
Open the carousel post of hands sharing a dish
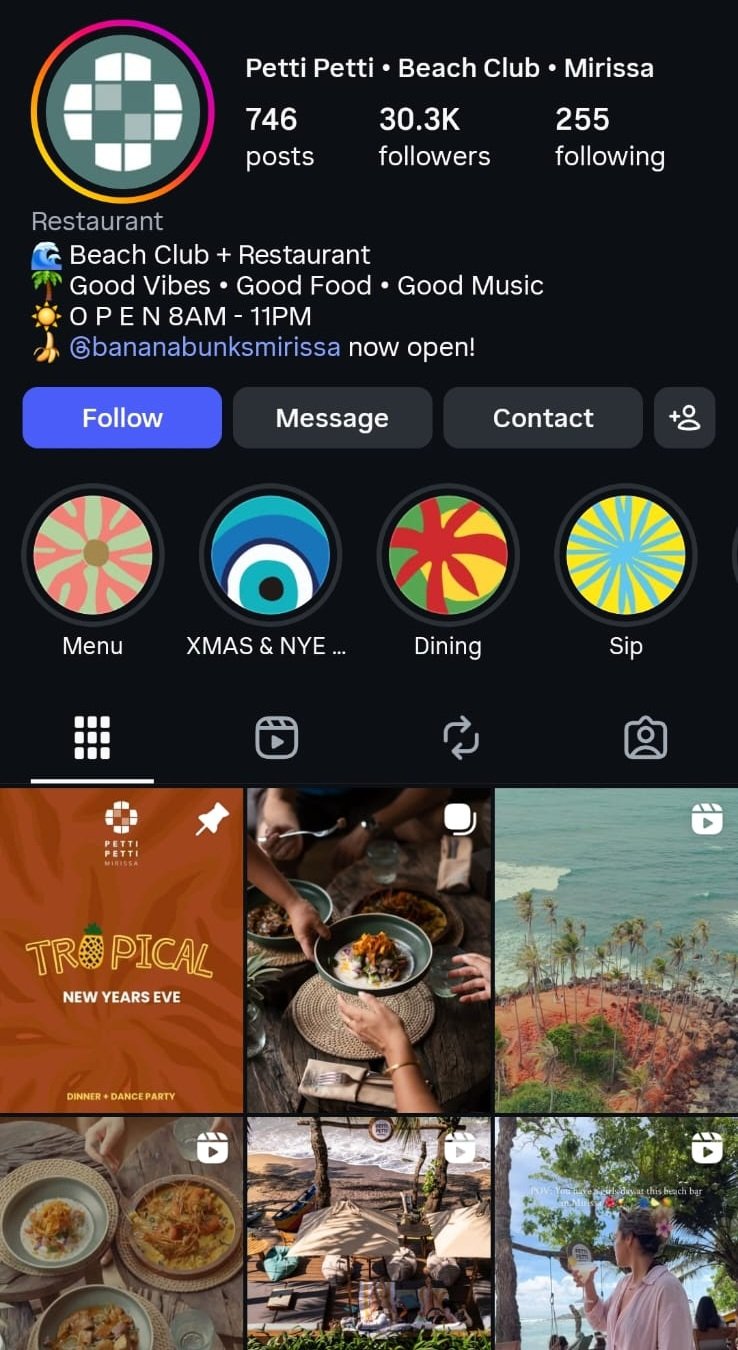[369, 950]
